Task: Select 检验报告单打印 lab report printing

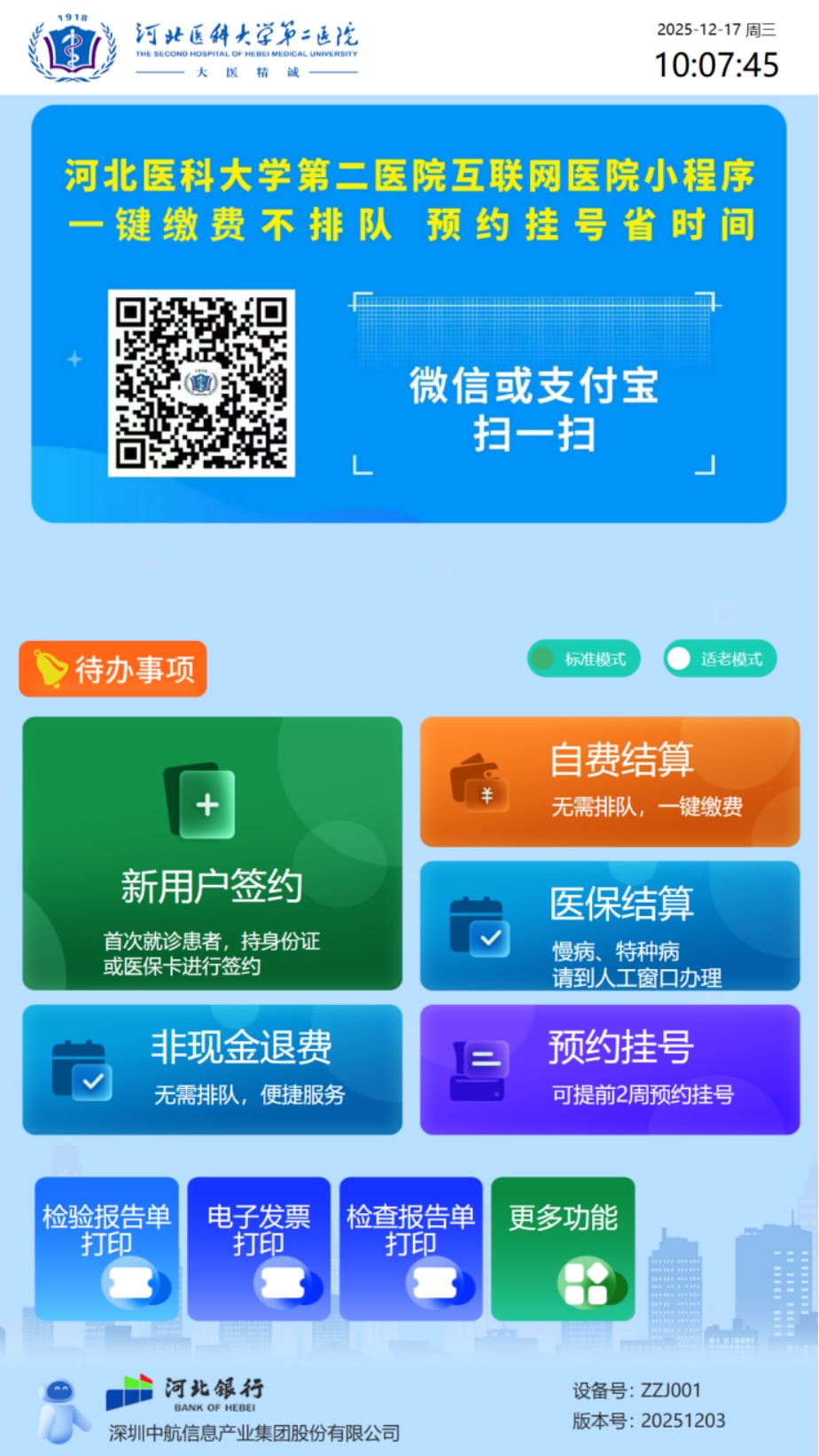Action: tap(106, 1249)
